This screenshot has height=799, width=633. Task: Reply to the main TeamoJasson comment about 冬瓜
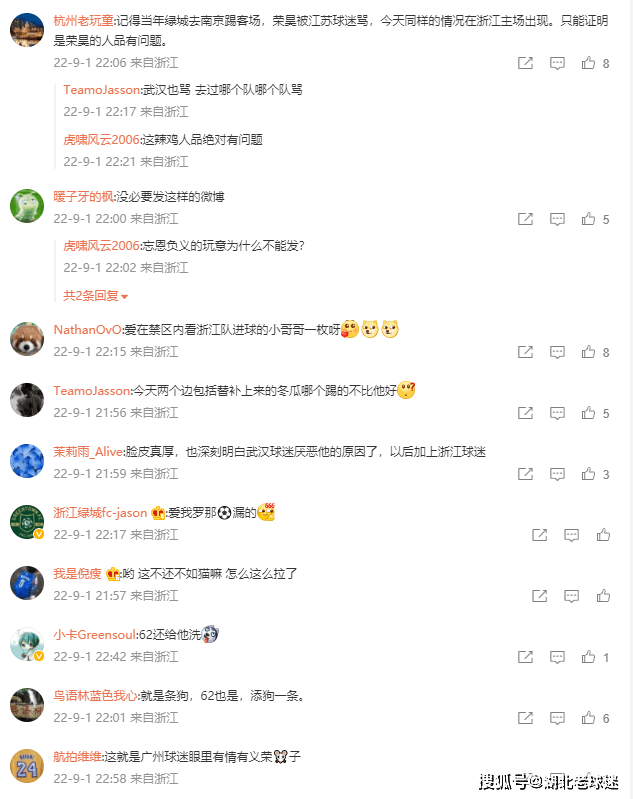tap(558, 413)
